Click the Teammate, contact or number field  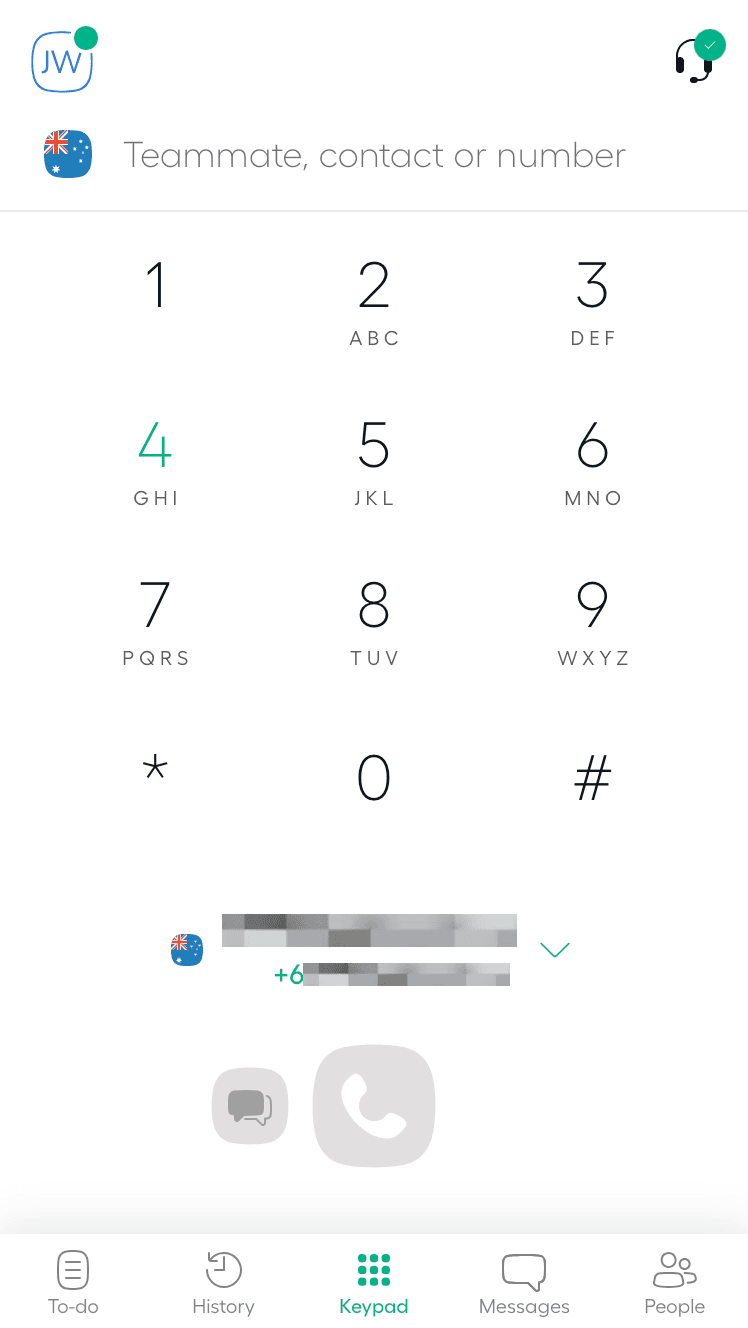(374, 154)
